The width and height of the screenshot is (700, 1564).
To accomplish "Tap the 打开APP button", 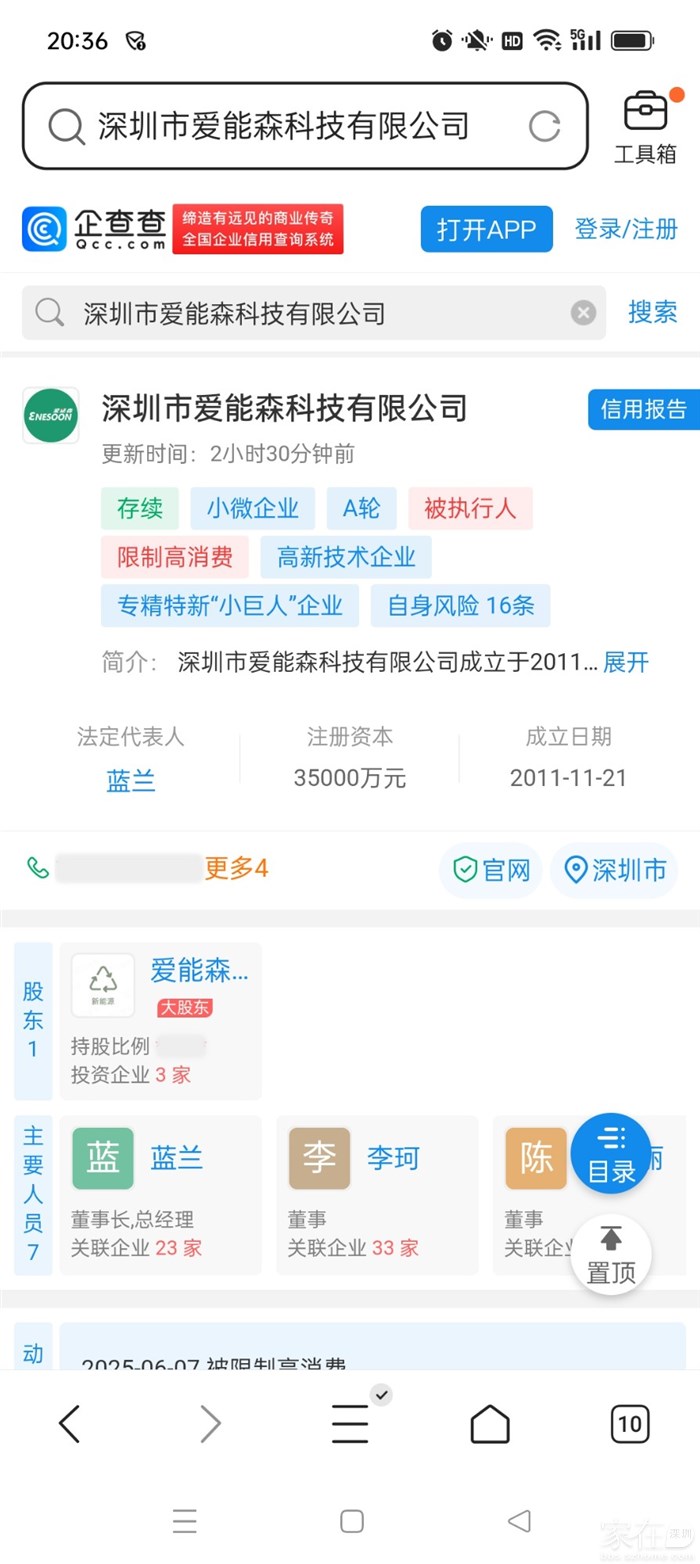I will coord(486,229).
